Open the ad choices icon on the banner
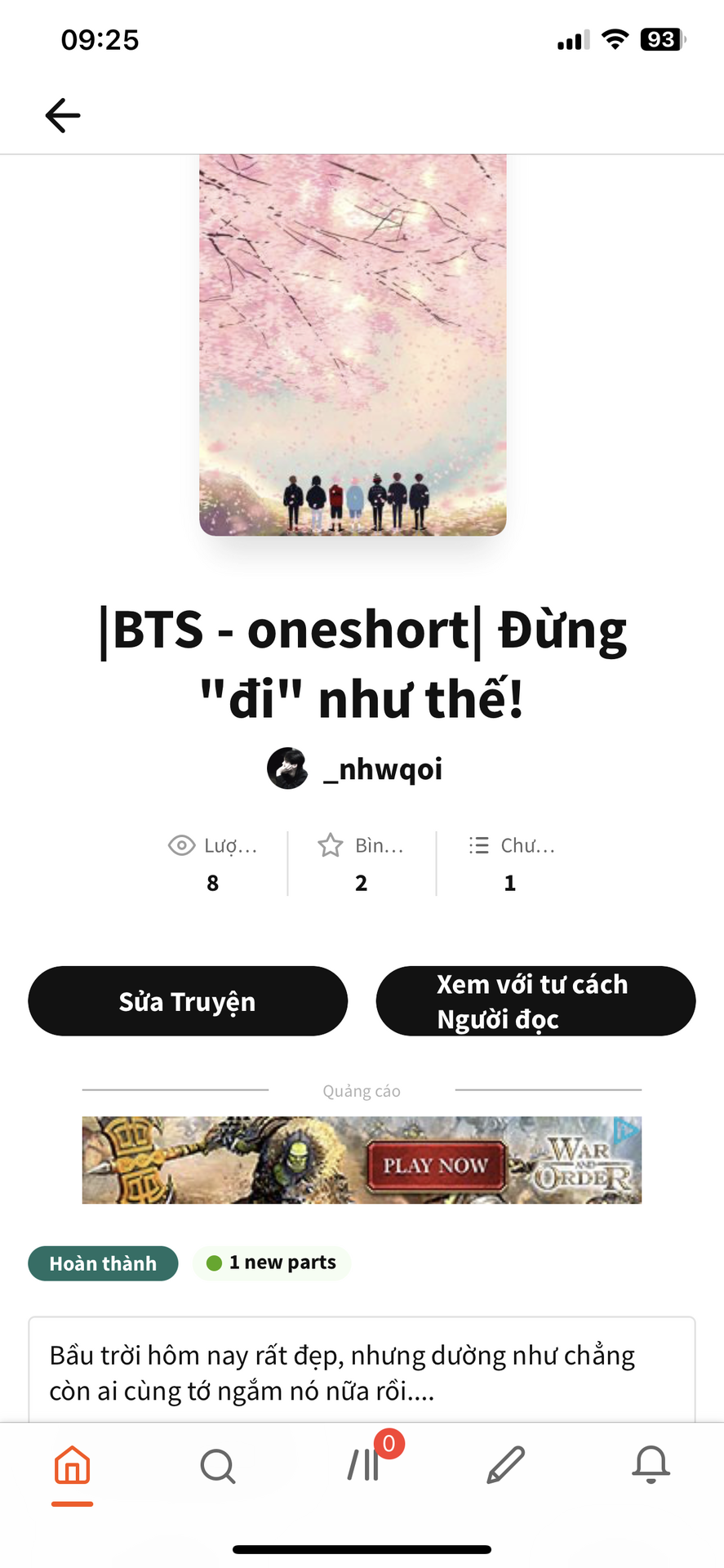The width and height of the screenshot is (724, 1568). tap(626, 1130)
